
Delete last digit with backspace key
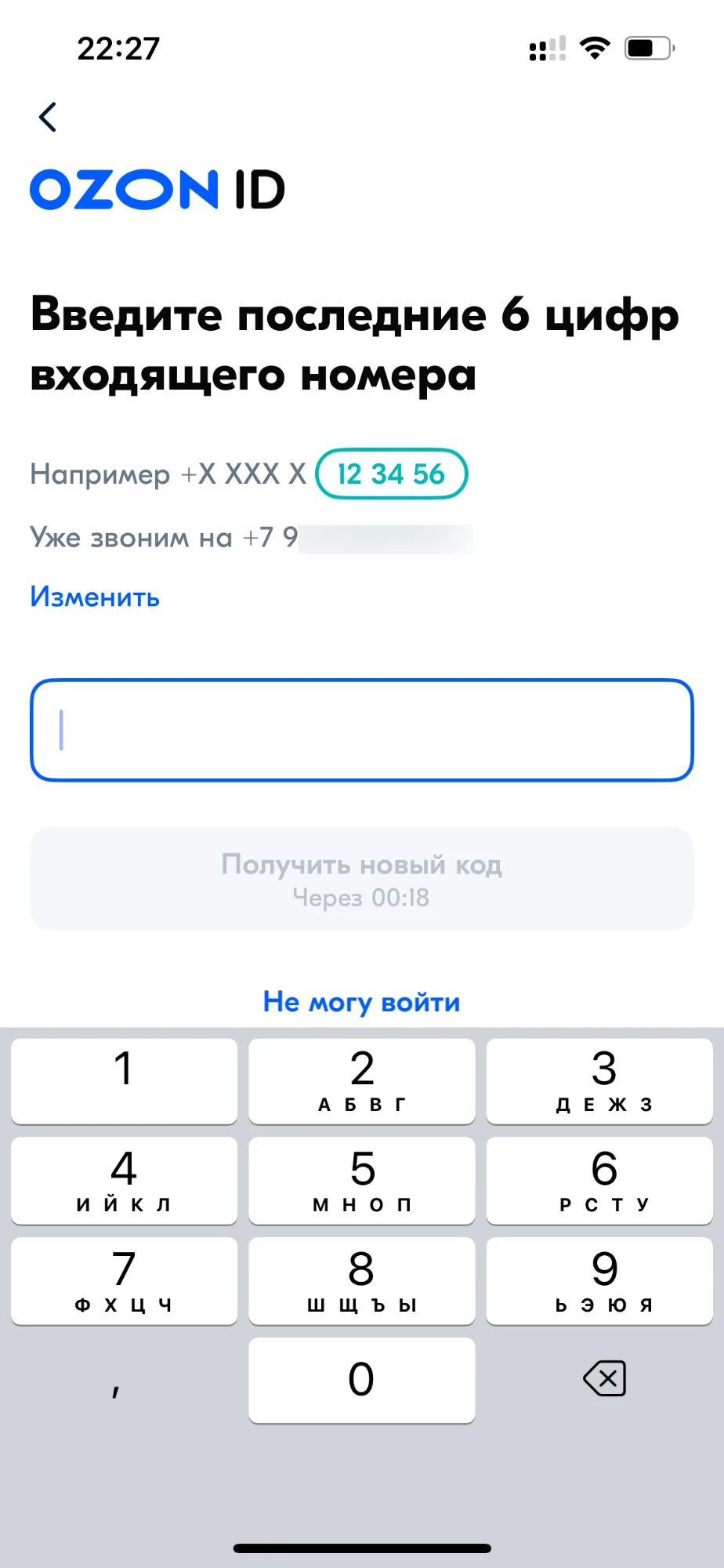point(603,1378)
